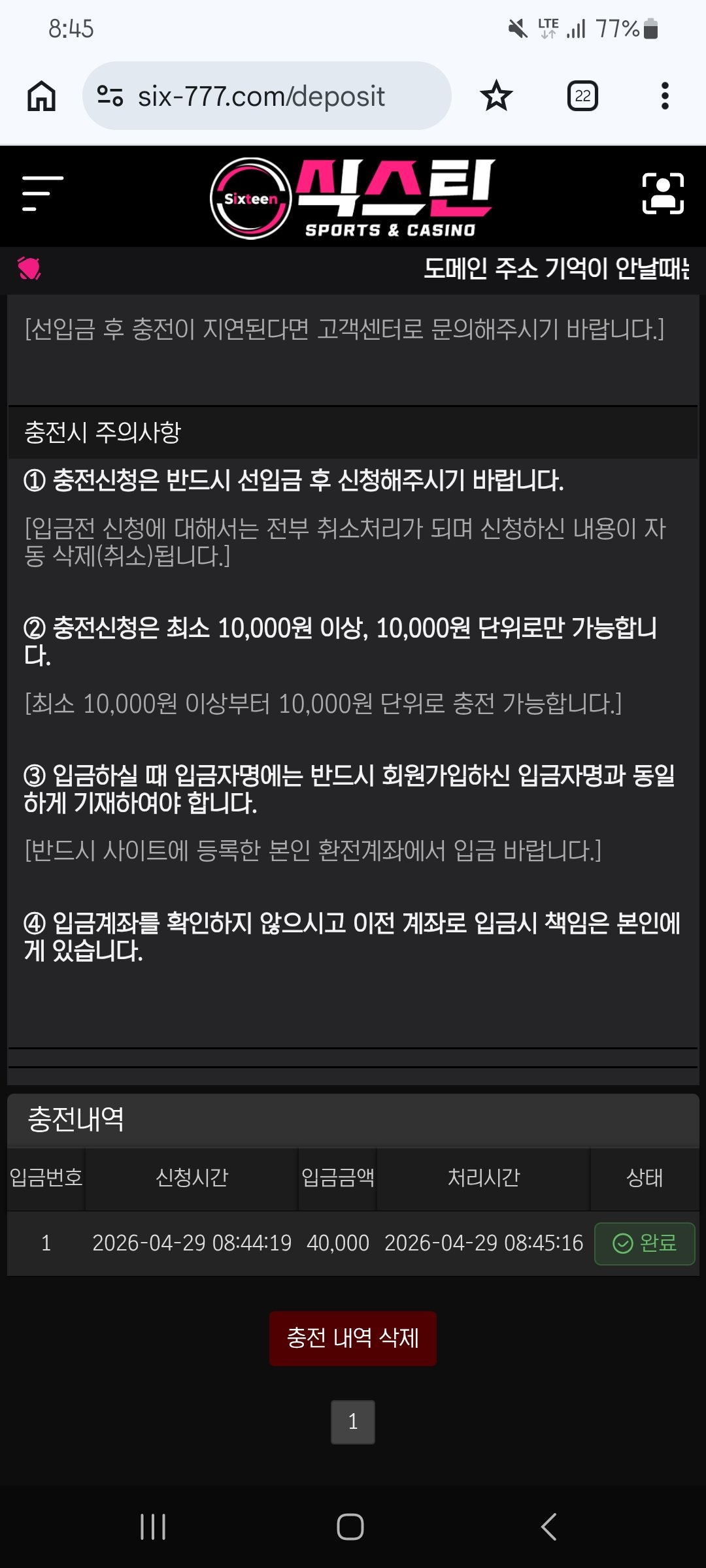Open the browser overflow menu
The image size is (706, 1568).
[665, 96]
